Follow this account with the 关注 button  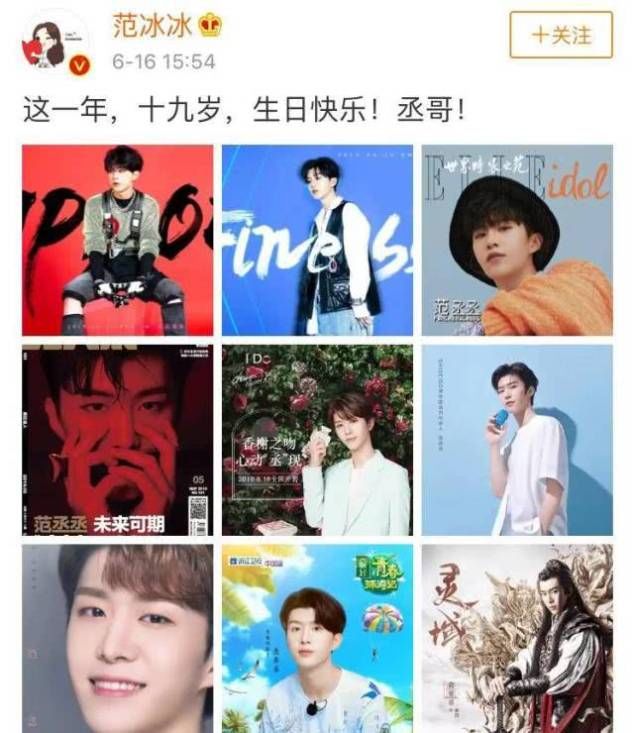tap(560, 36)
